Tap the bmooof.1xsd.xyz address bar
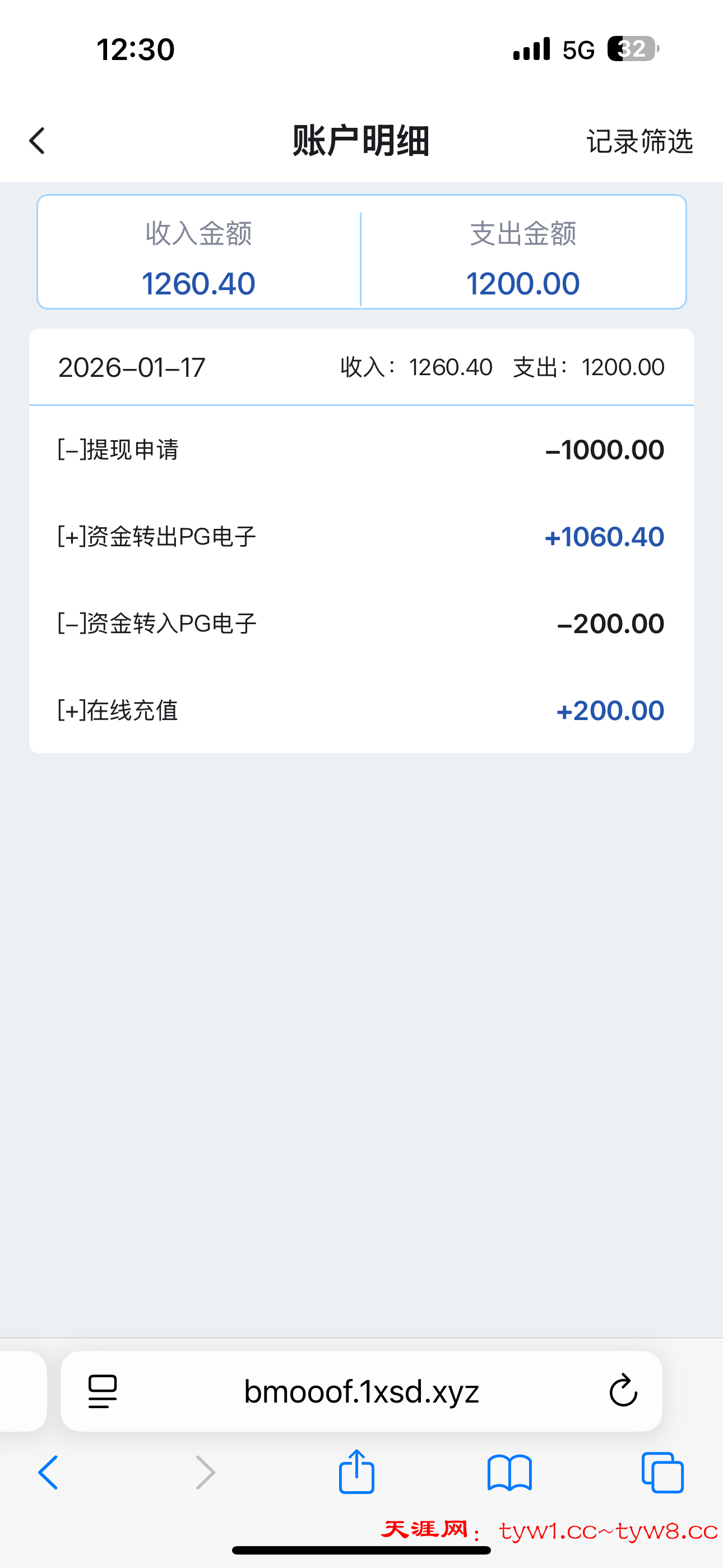Image resolution: width=723 pixels, height=1568 pixels. (x=361, y=1391)
